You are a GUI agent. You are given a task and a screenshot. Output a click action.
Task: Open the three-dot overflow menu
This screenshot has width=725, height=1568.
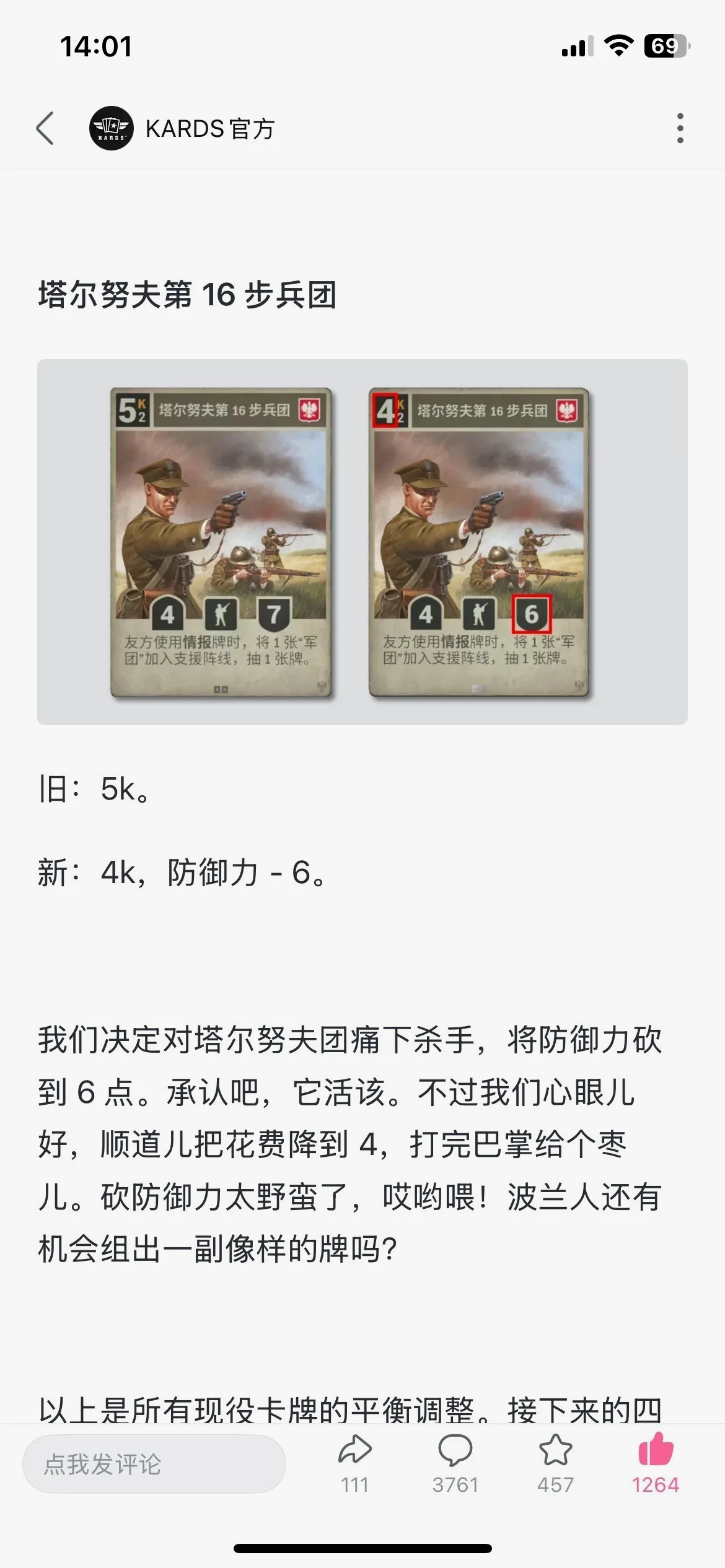(680, 129)
